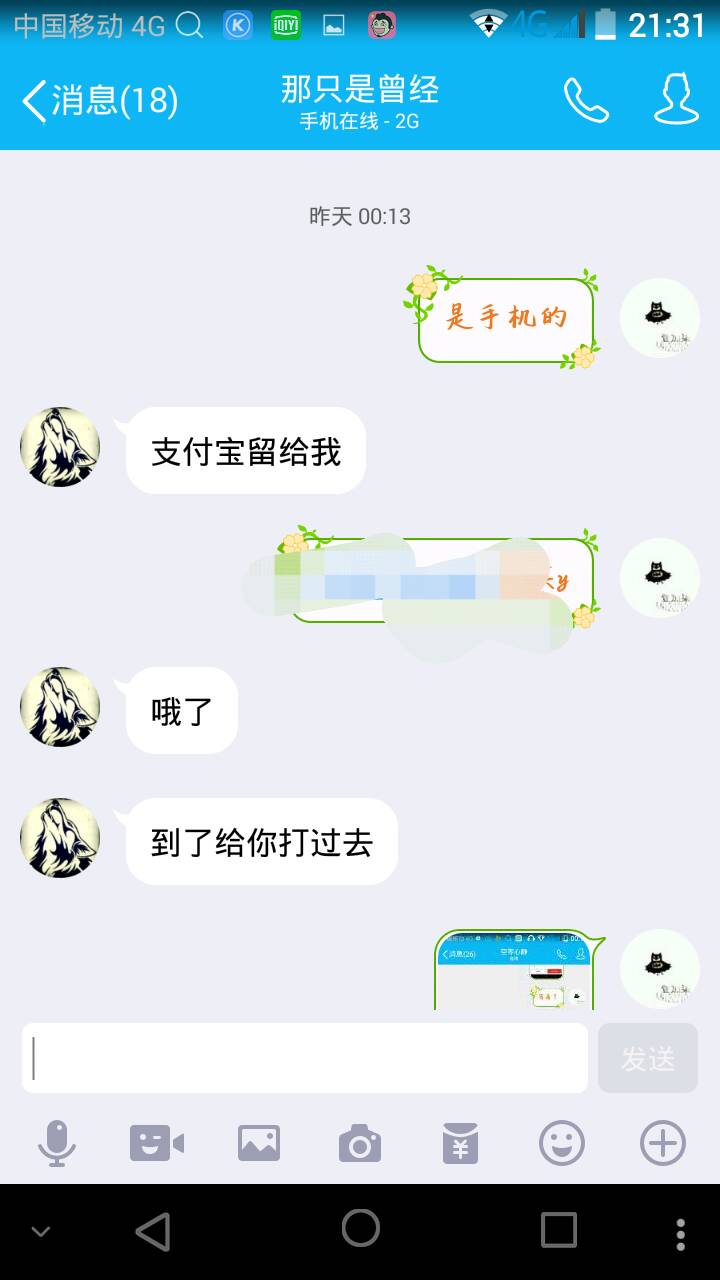The image size is (720, 1280).
Task: View sender avatar beside 支付宝留给我
Action: pyautogui.click(x=60, y=447)
